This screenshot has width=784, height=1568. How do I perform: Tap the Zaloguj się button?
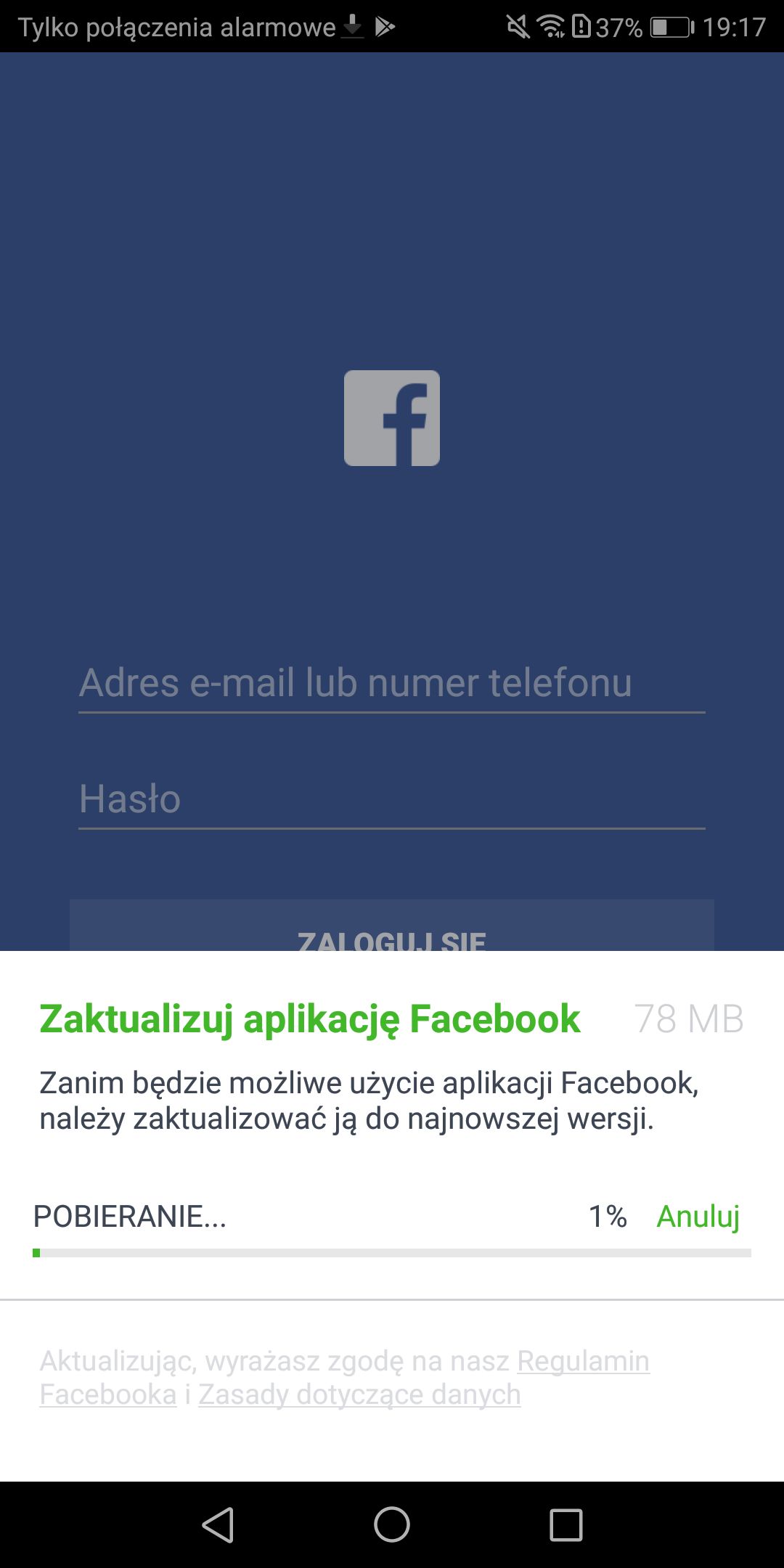point(392,926)
